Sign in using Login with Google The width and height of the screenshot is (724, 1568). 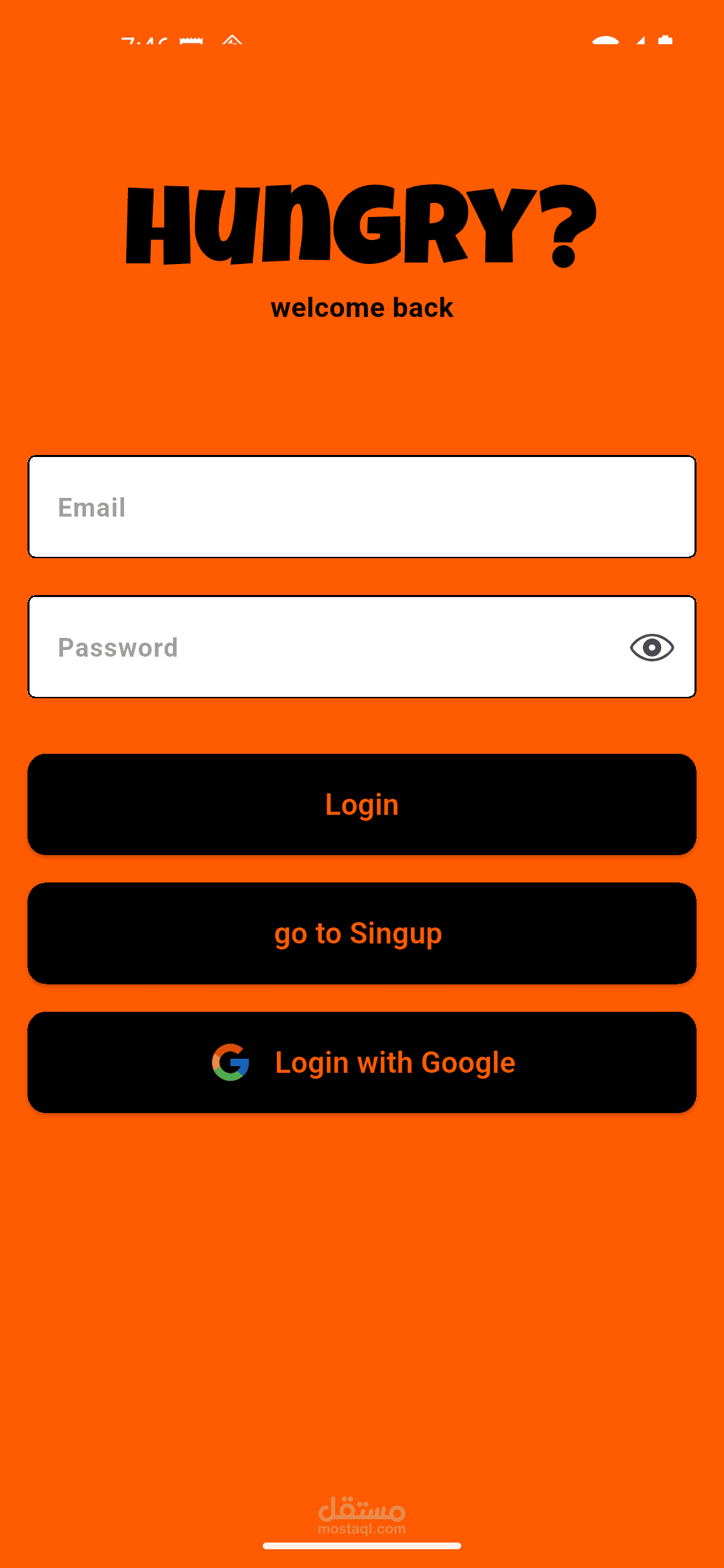pos(362,1063)
